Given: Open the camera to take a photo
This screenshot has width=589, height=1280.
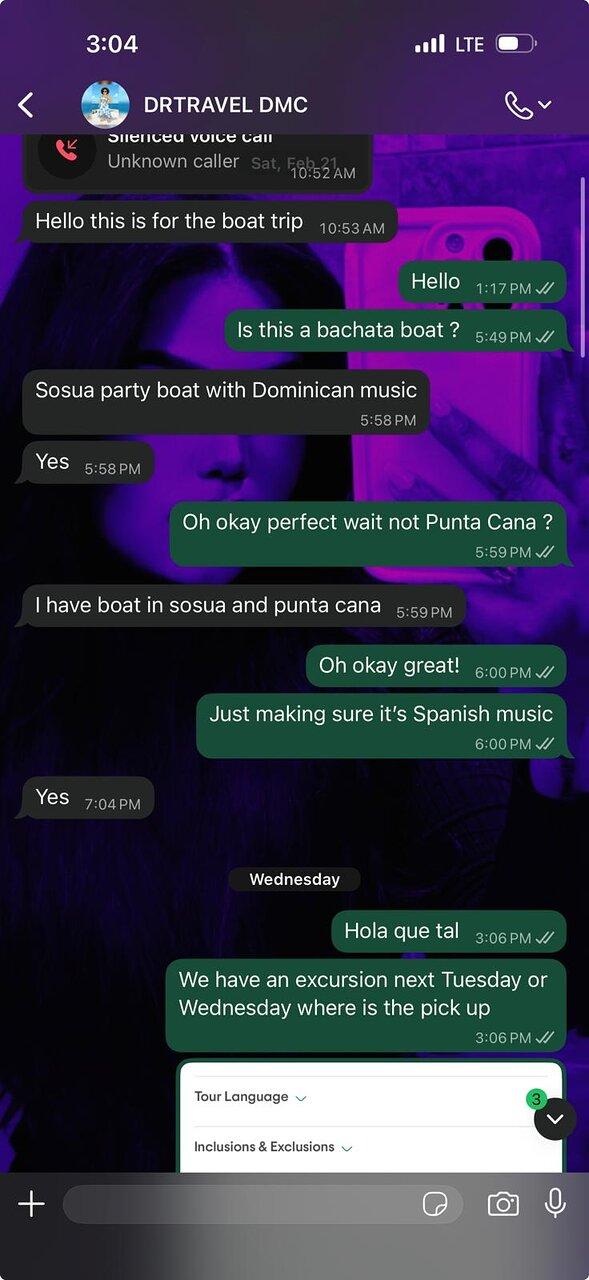Looking at the screenshot, I should [x=503, y=1204].
